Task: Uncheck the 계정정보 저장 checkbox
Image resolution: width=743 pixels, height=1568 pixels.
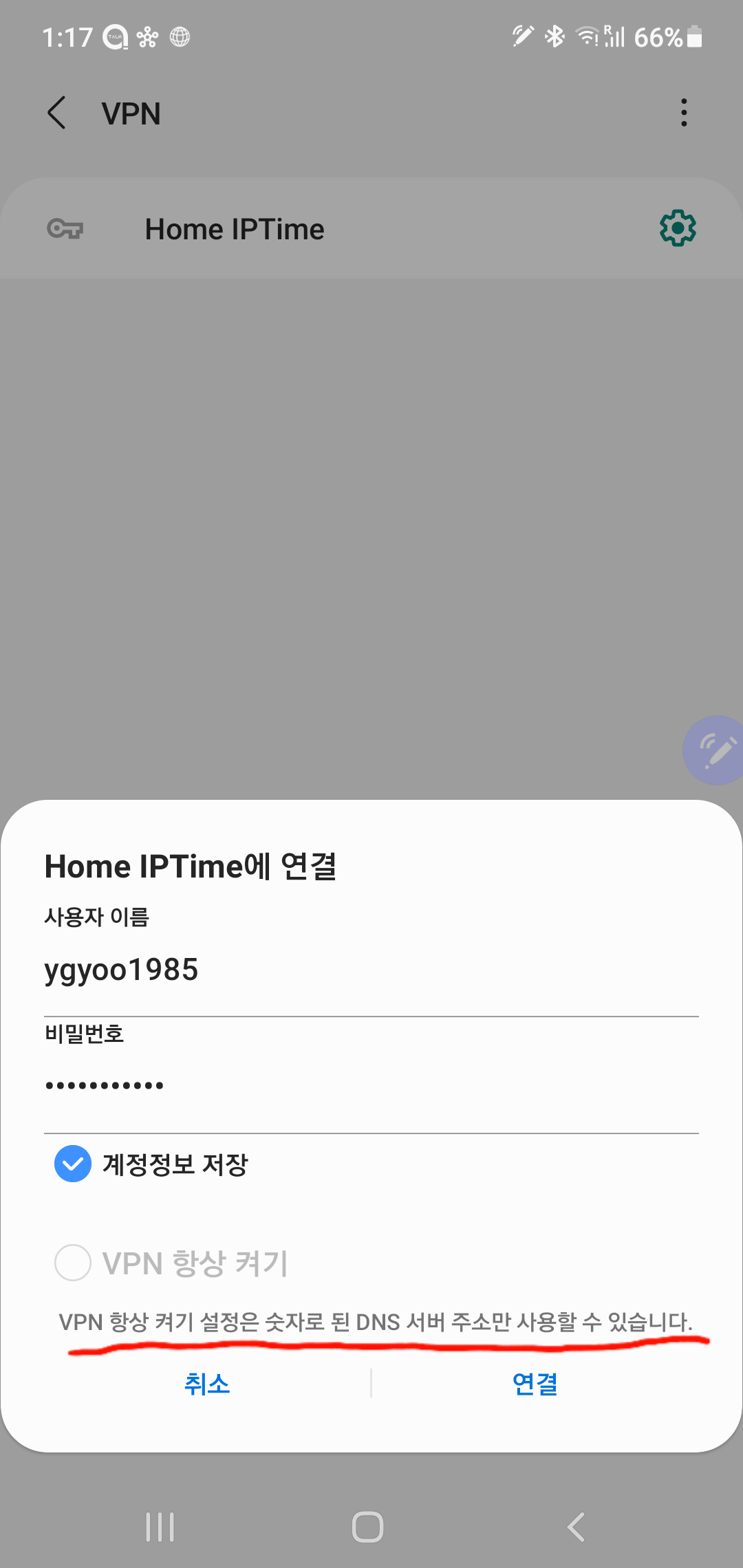Action: [73, 1164]
